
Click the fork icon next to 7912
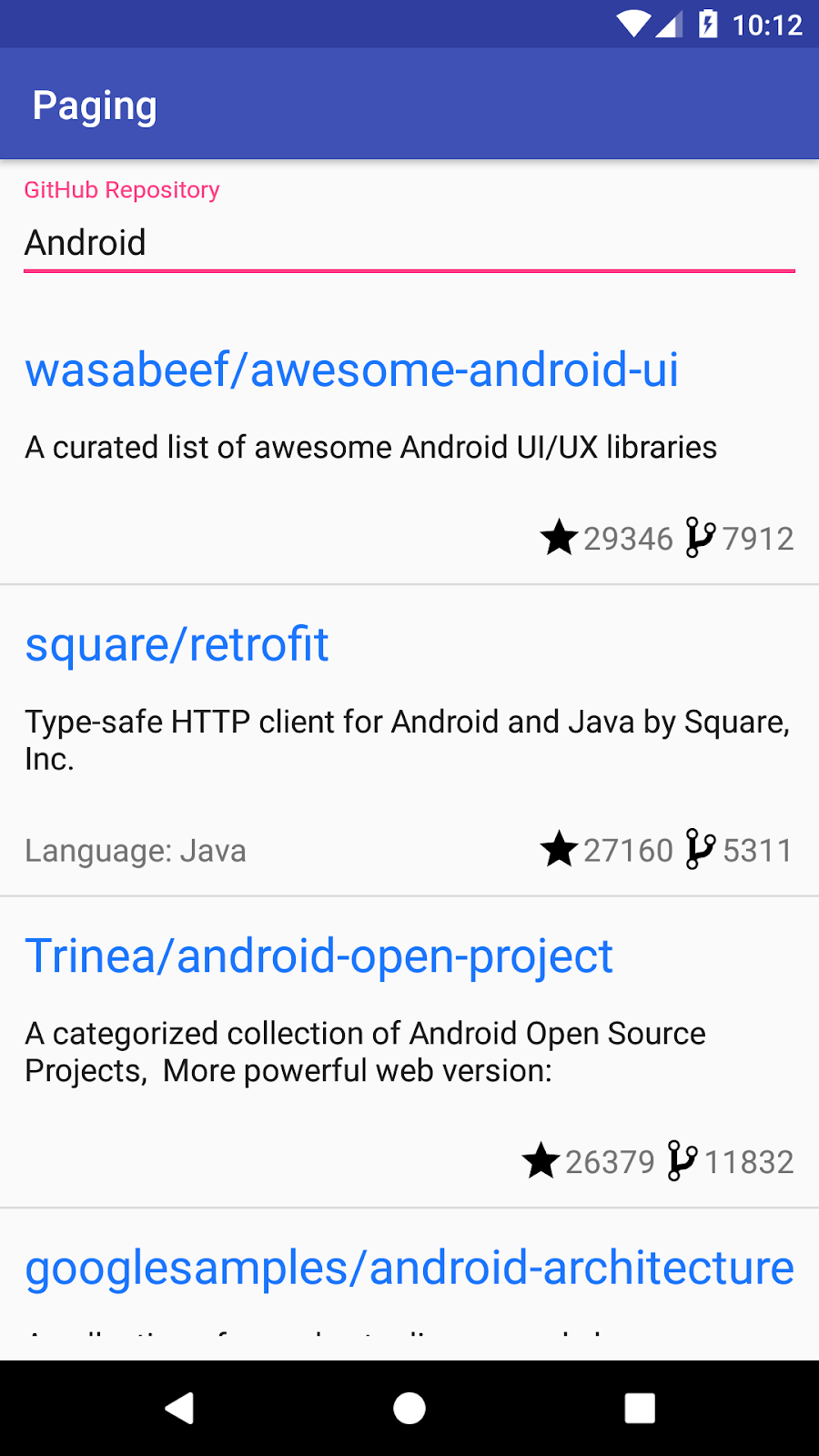click(x=699, y=538)
